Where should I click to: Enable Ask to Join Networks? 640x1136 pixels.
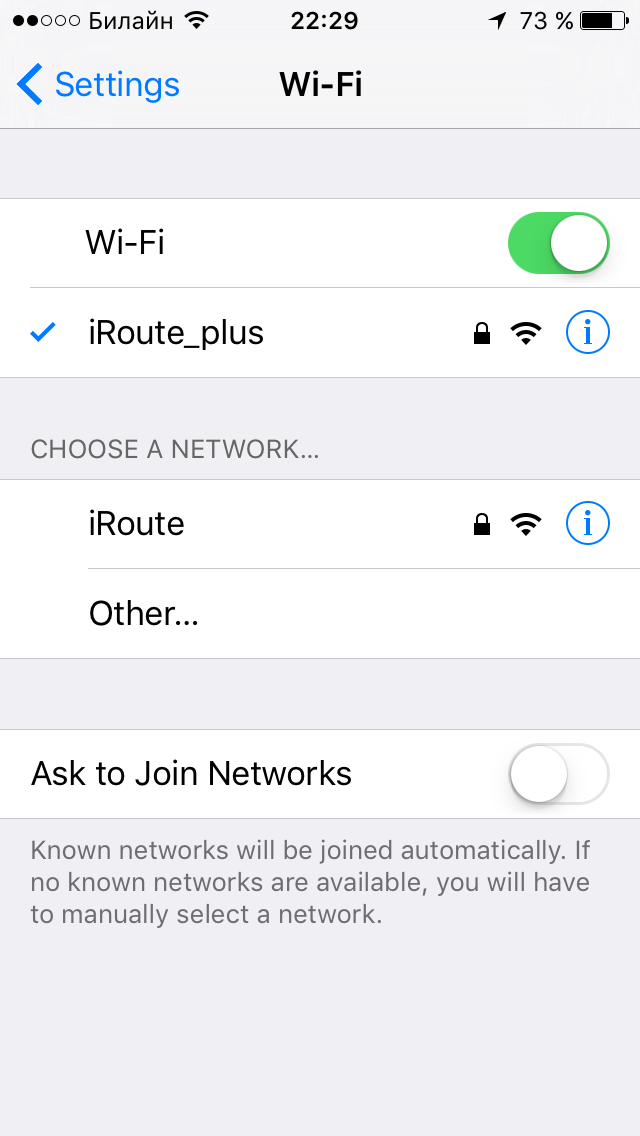[559, 774]
